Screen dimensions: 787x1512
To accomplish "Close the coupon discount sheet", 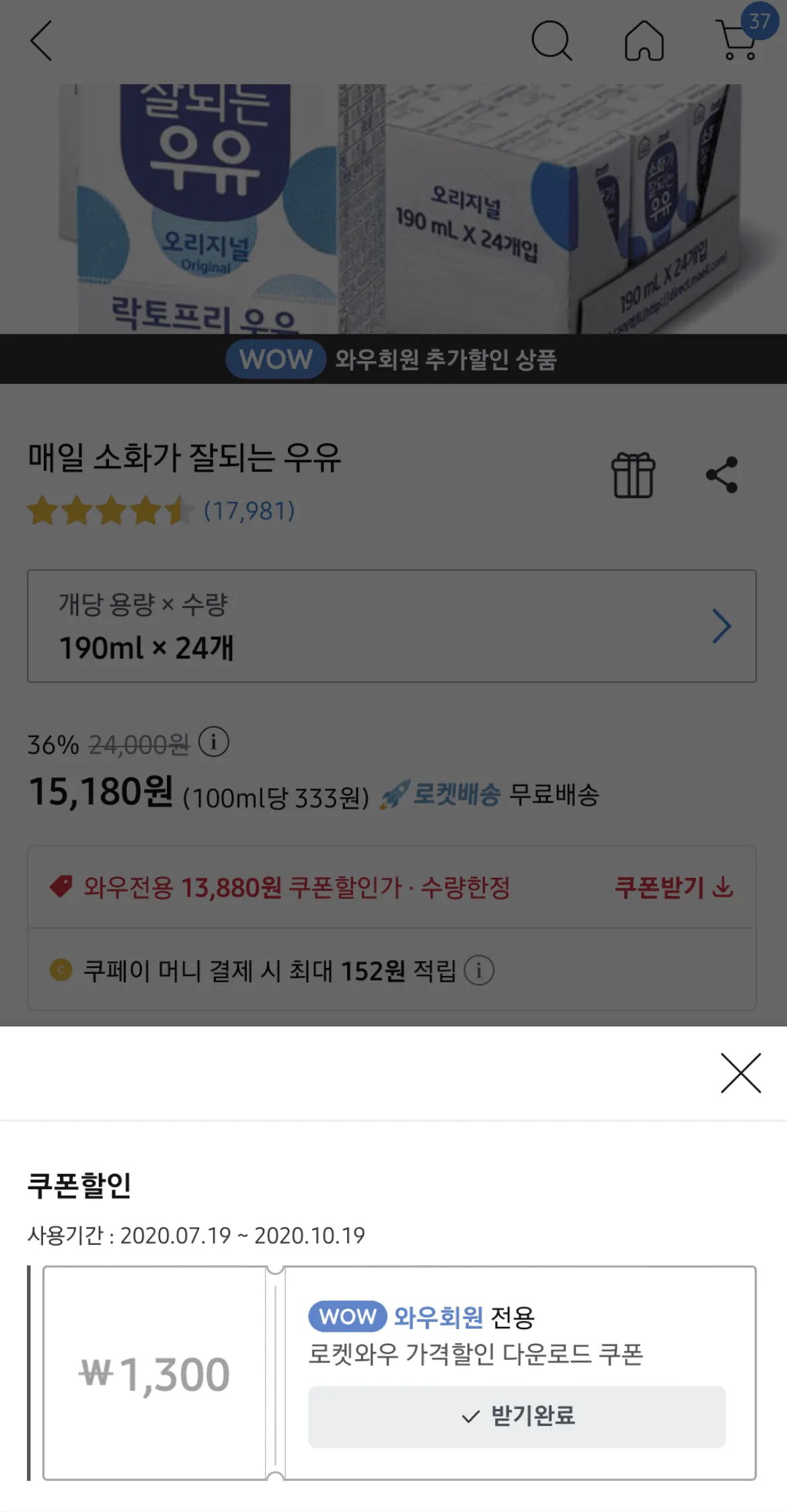I will (740, 1073).
